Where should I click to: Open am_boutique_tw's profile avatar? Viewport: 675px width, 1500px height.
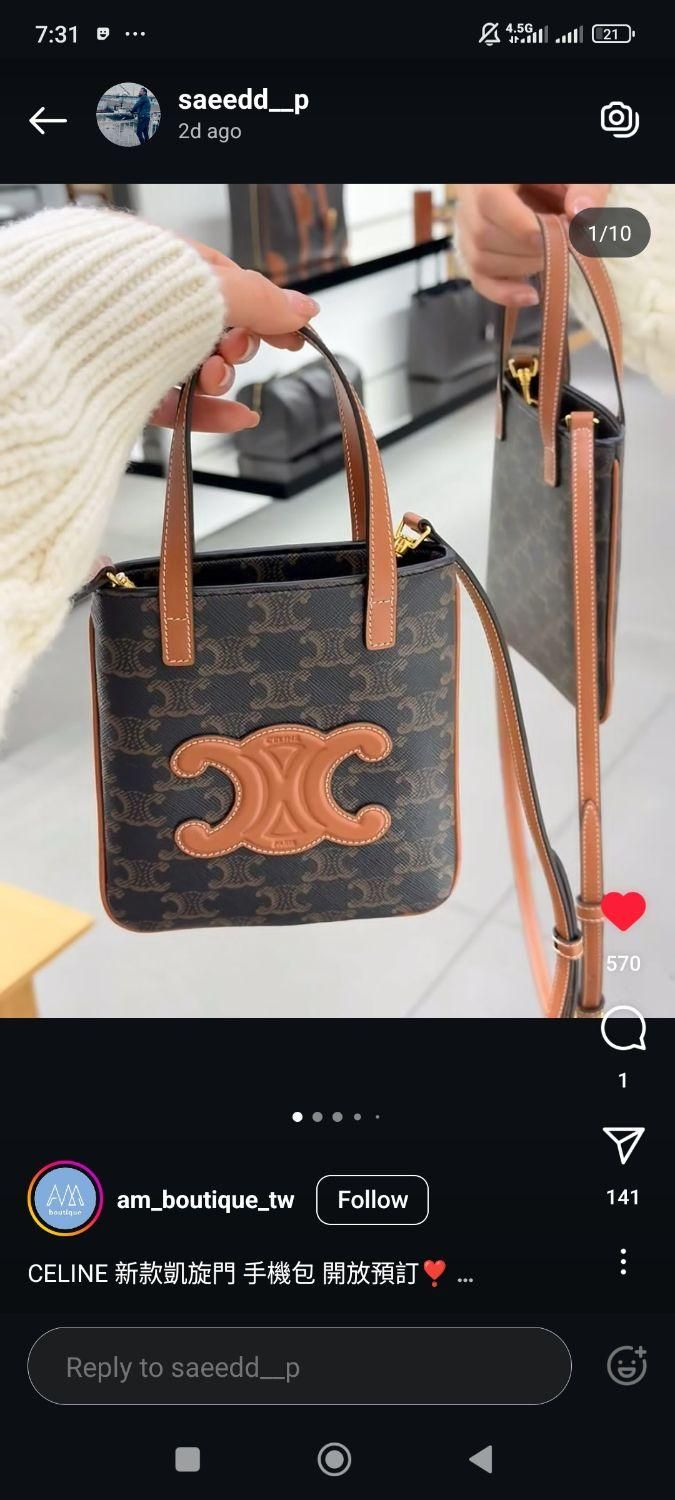(65, 1199)
